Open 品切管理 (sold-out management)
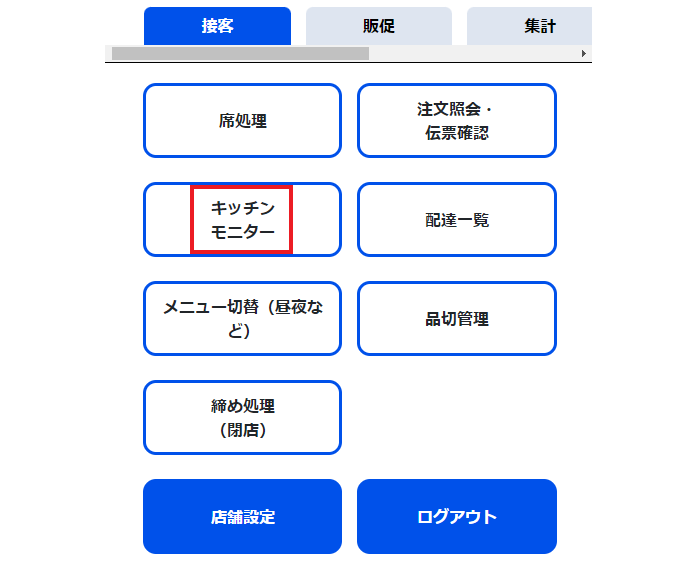The height and width of the screenshot is (577, 696). point(456,319)
